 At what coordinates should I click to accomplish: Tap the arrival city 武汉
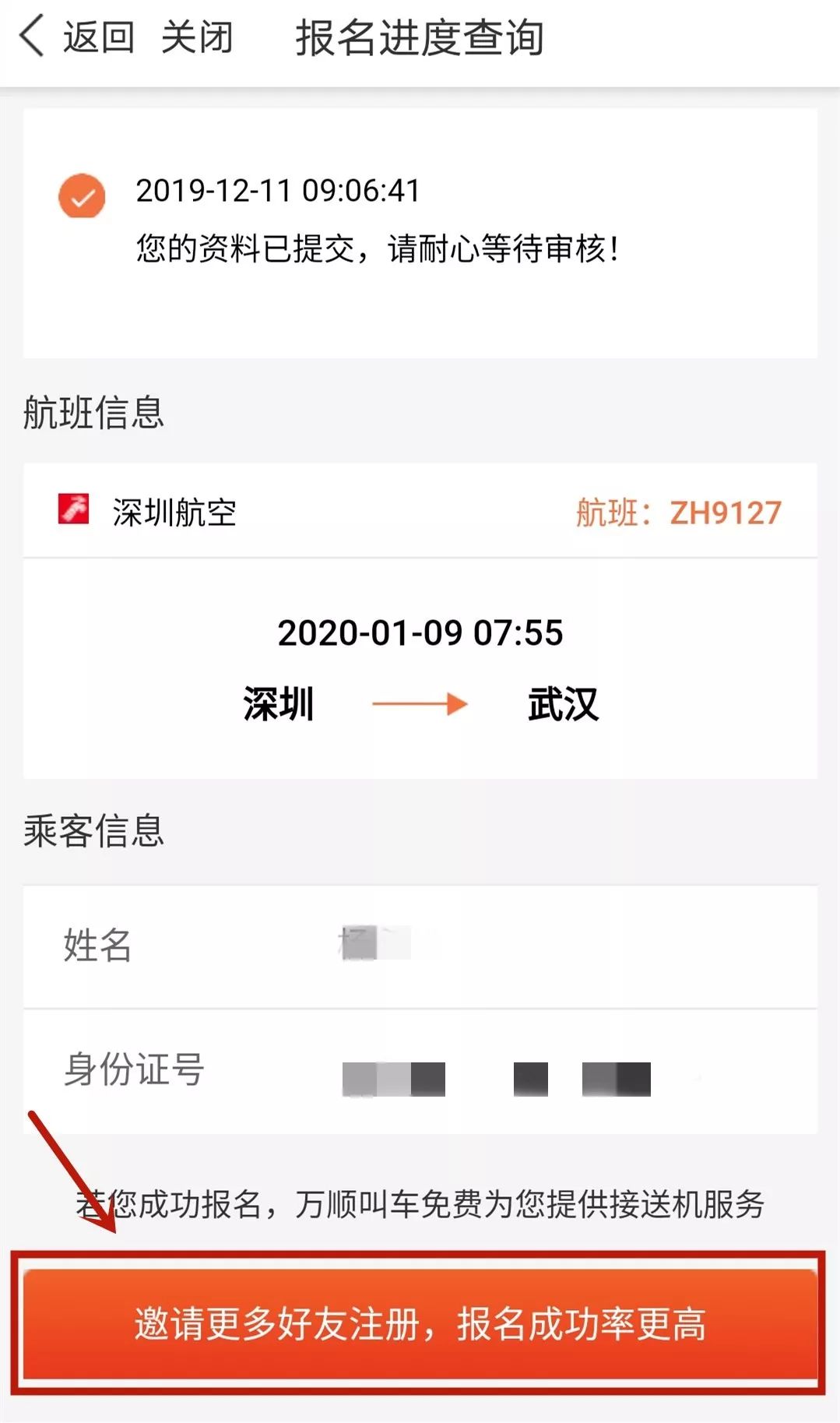[566, 705]
